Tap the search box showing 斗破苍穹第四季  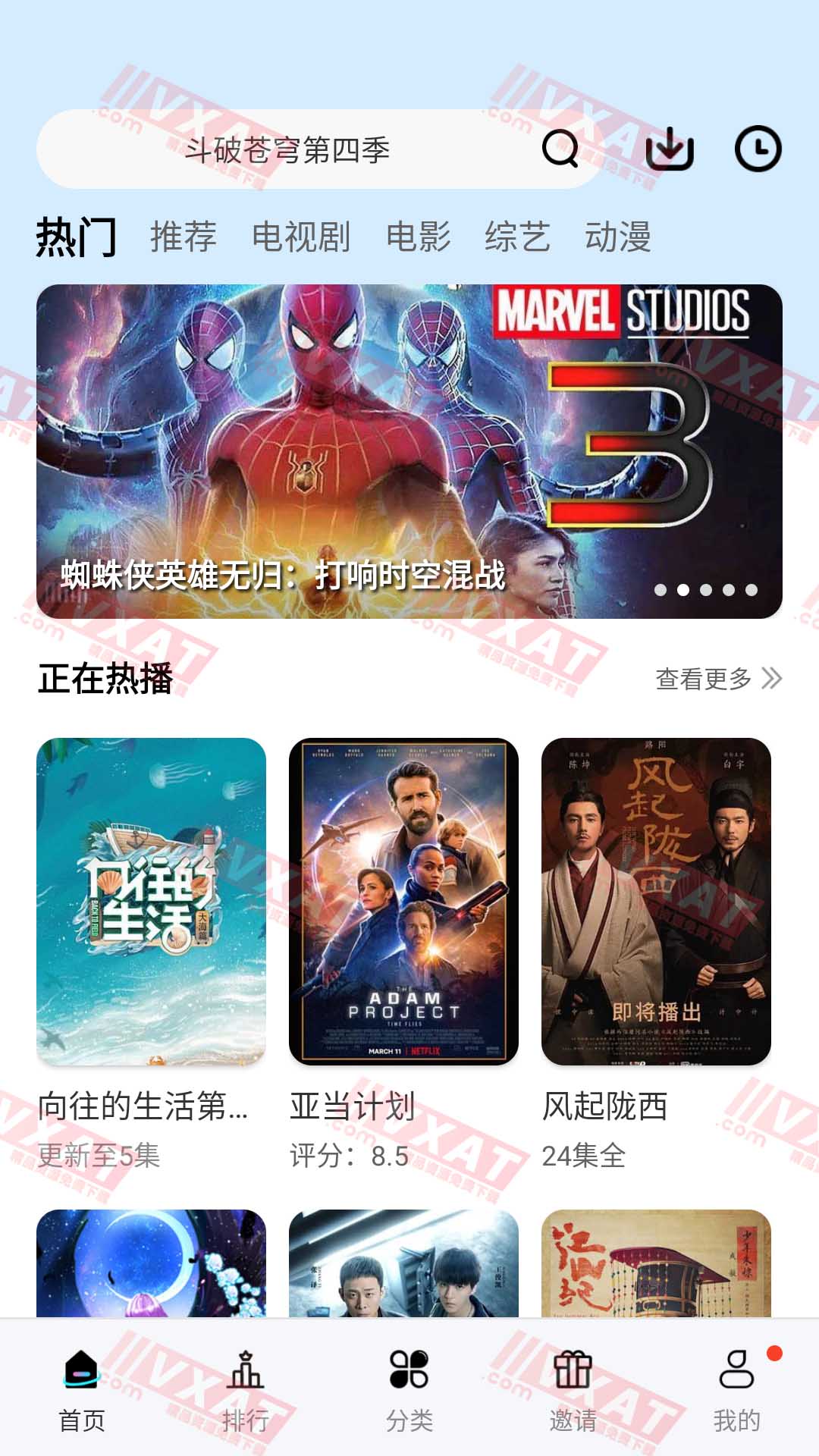tap(288, 149)
